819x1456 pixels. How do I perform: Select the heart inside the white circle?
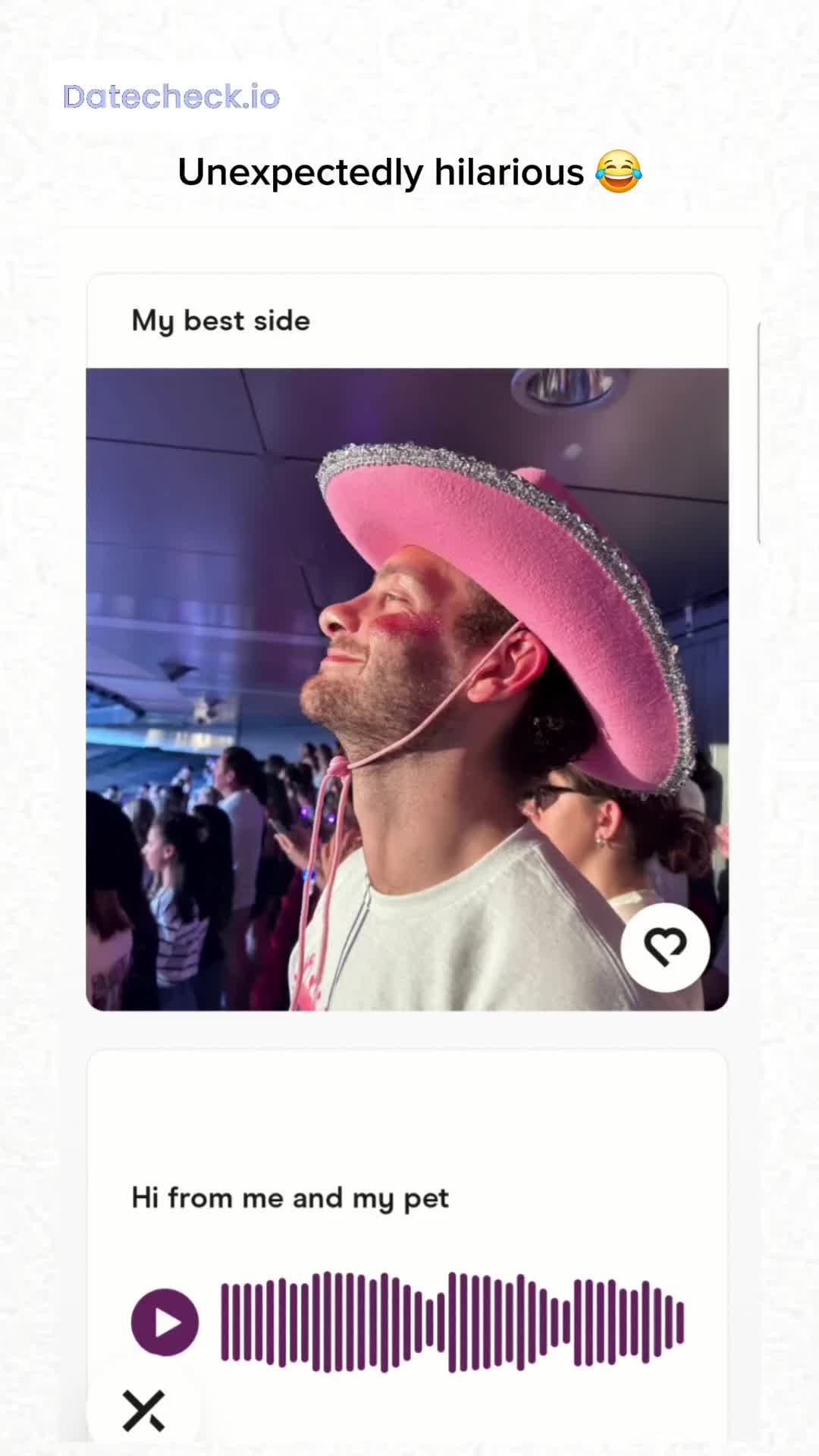[665, 946]
